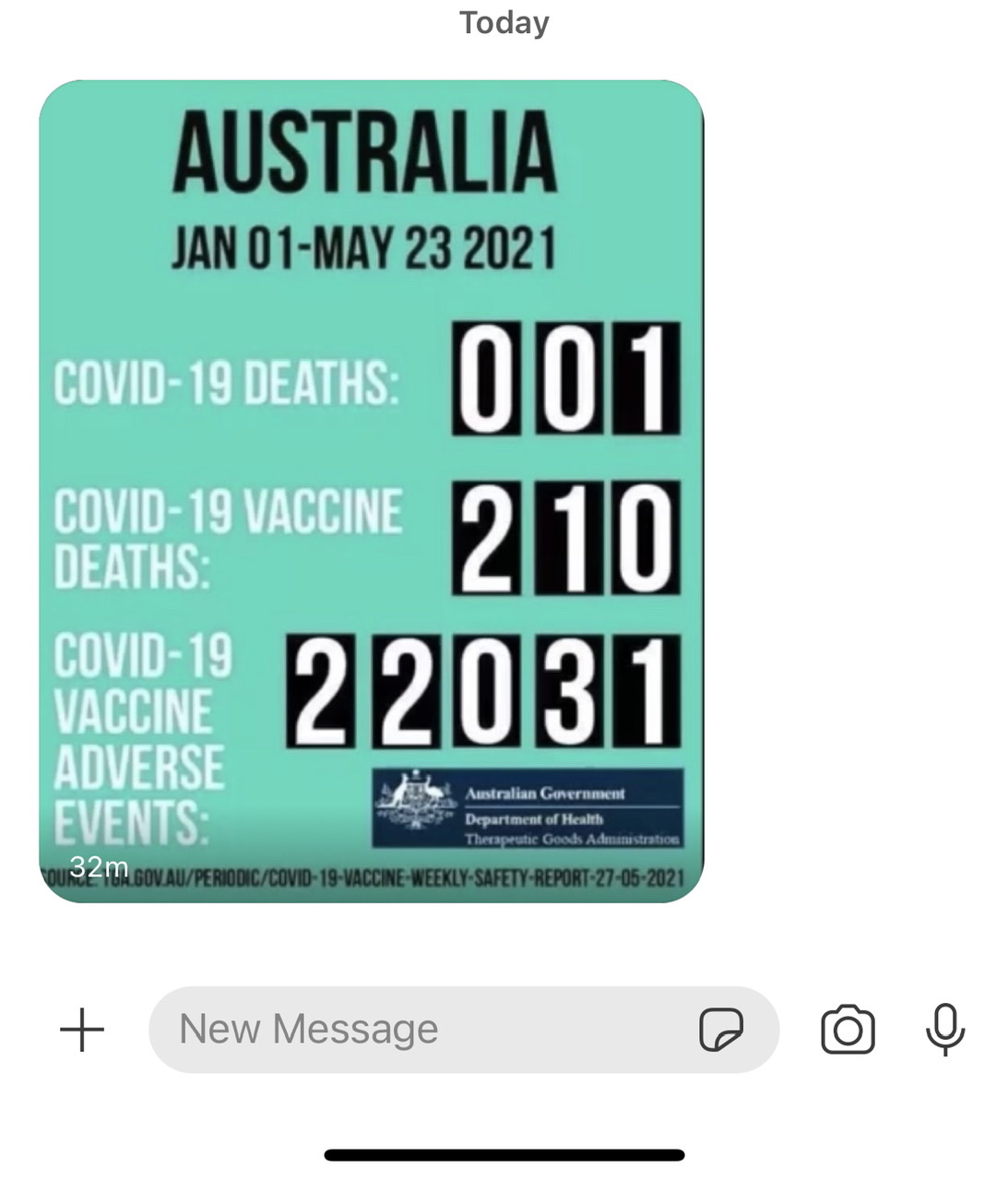Open the sticker picker icon
Viewport: 1008px width, 1181px height.
pyautogui.click(x=720, y=1030)
